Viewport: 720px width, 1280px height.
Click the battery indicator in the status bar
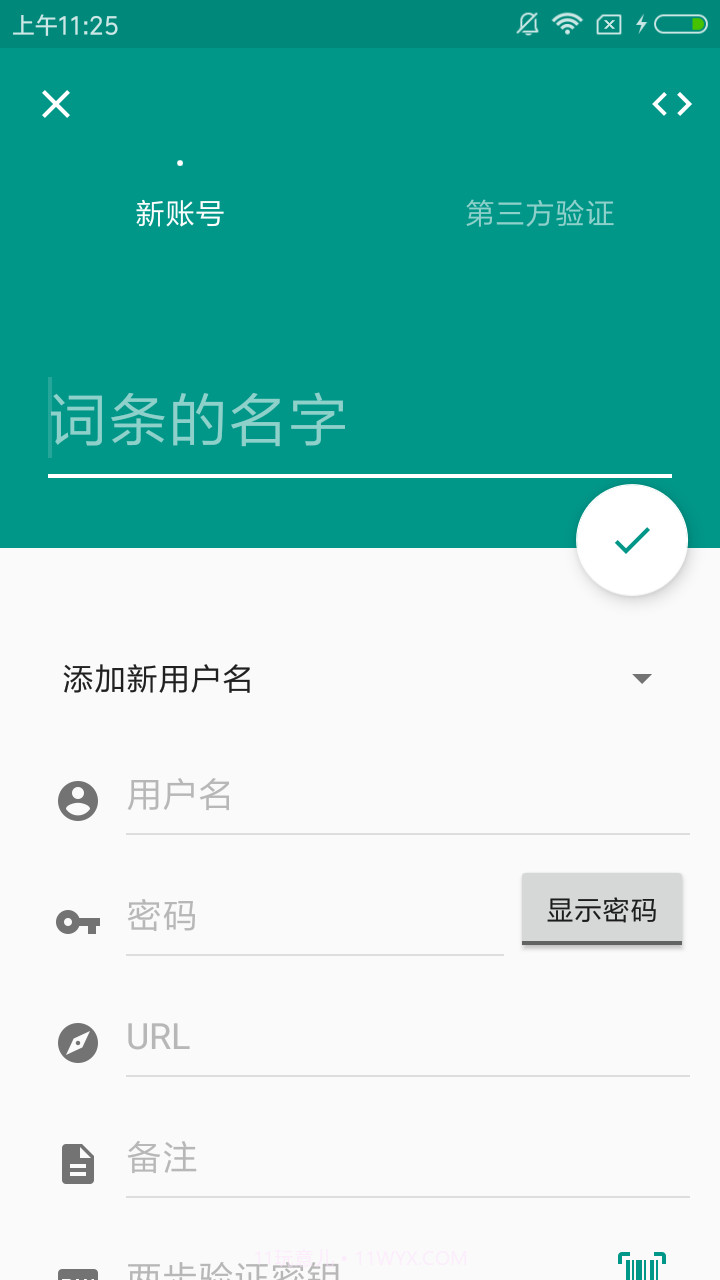[x=679, y=24]
